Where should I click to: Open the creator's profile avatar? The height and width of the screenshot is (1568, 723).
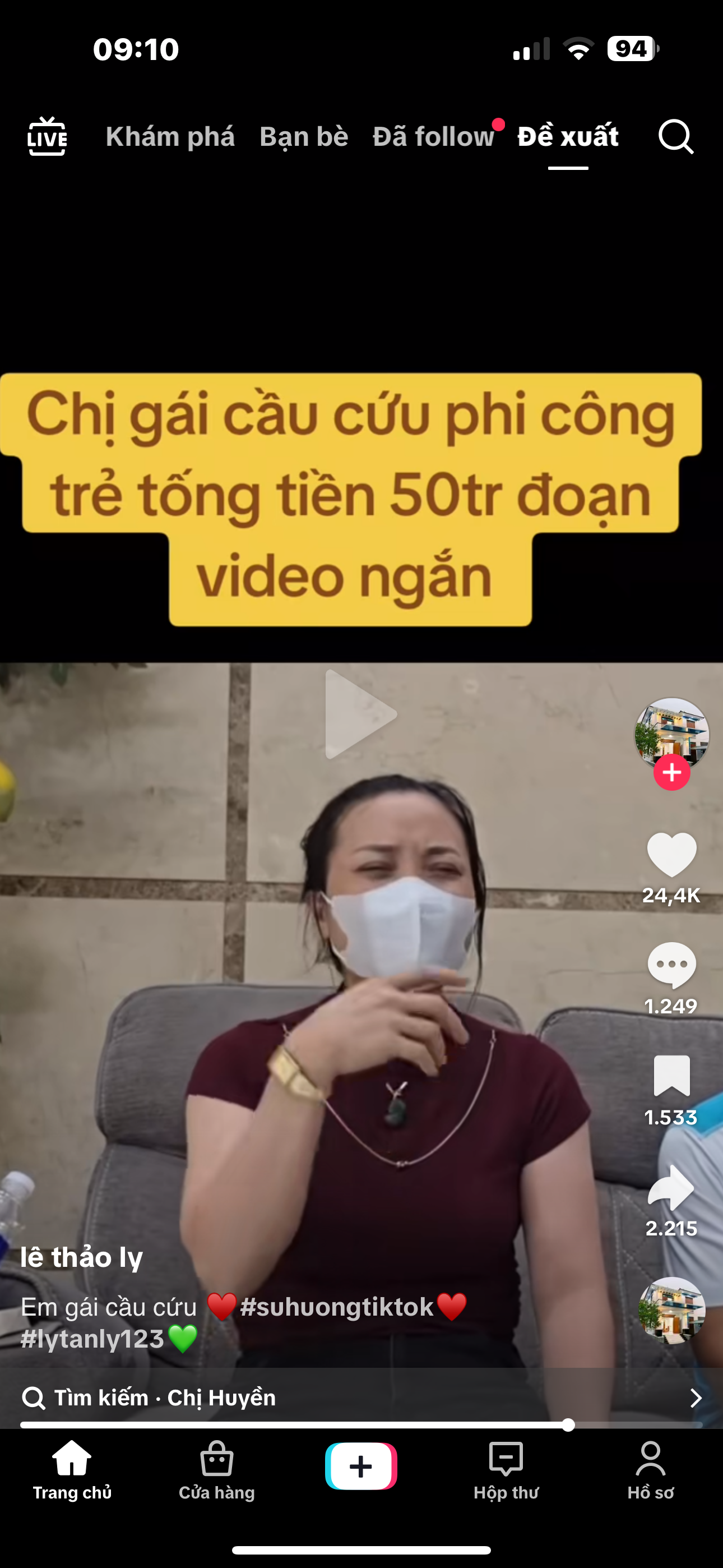coord(671,732)
